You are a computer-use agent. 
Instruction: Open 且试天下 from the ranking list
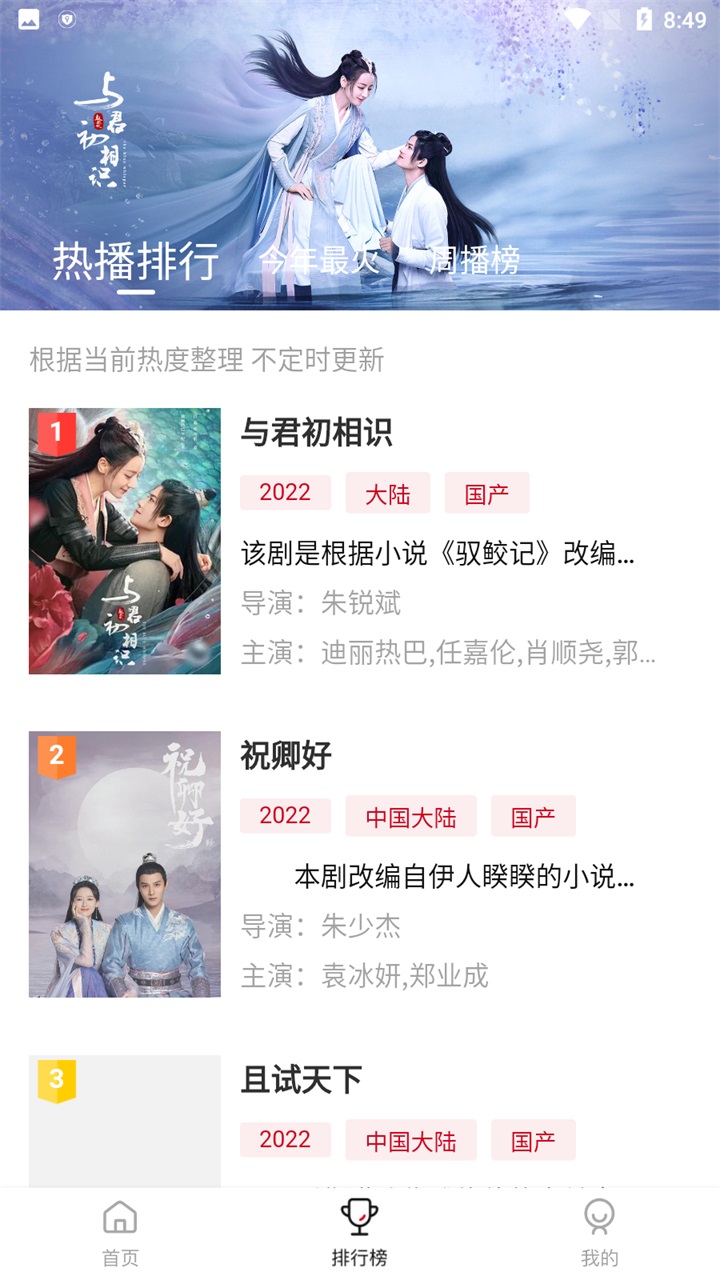[302, 1081]
